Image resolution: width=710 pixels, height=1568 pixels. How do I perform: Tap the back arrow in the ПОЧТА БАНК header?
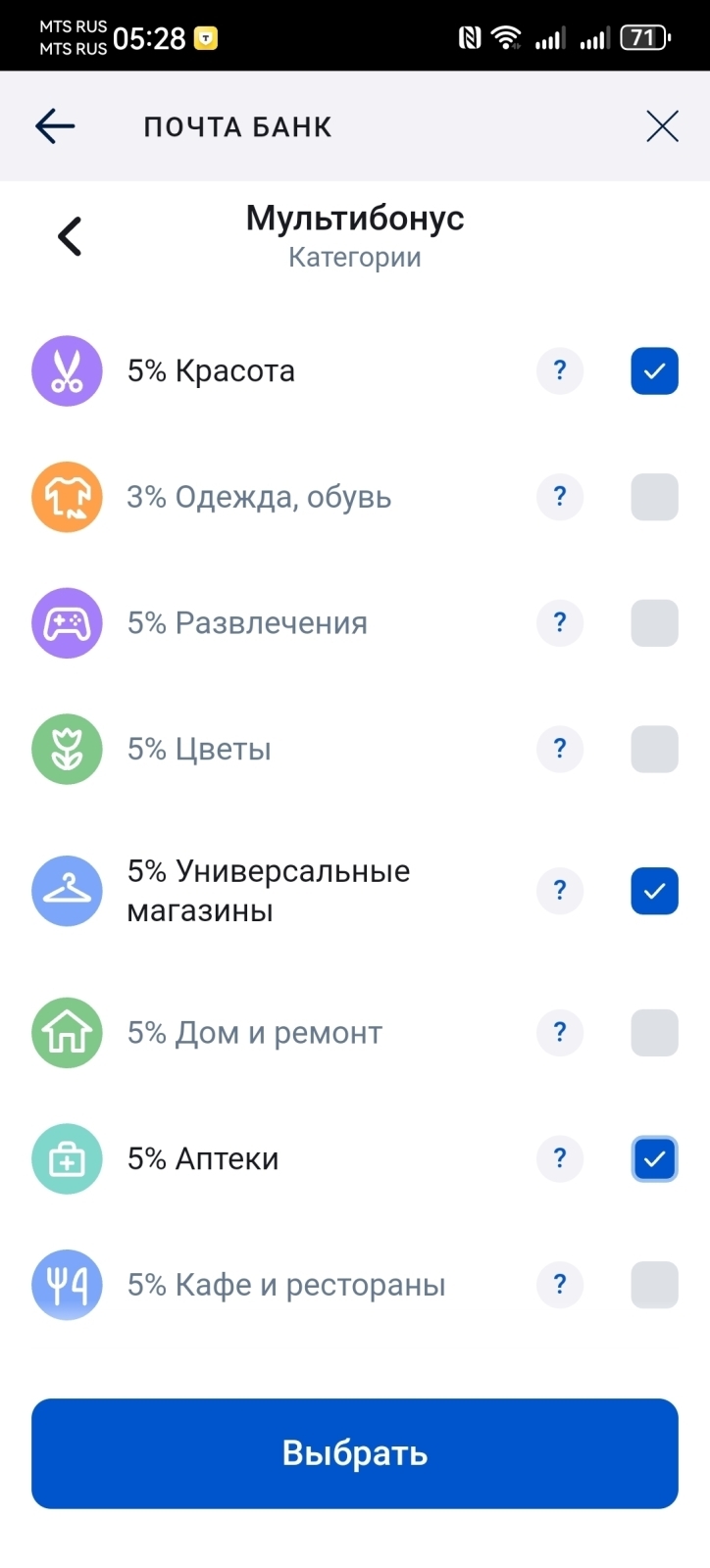(x=55, y=125)
